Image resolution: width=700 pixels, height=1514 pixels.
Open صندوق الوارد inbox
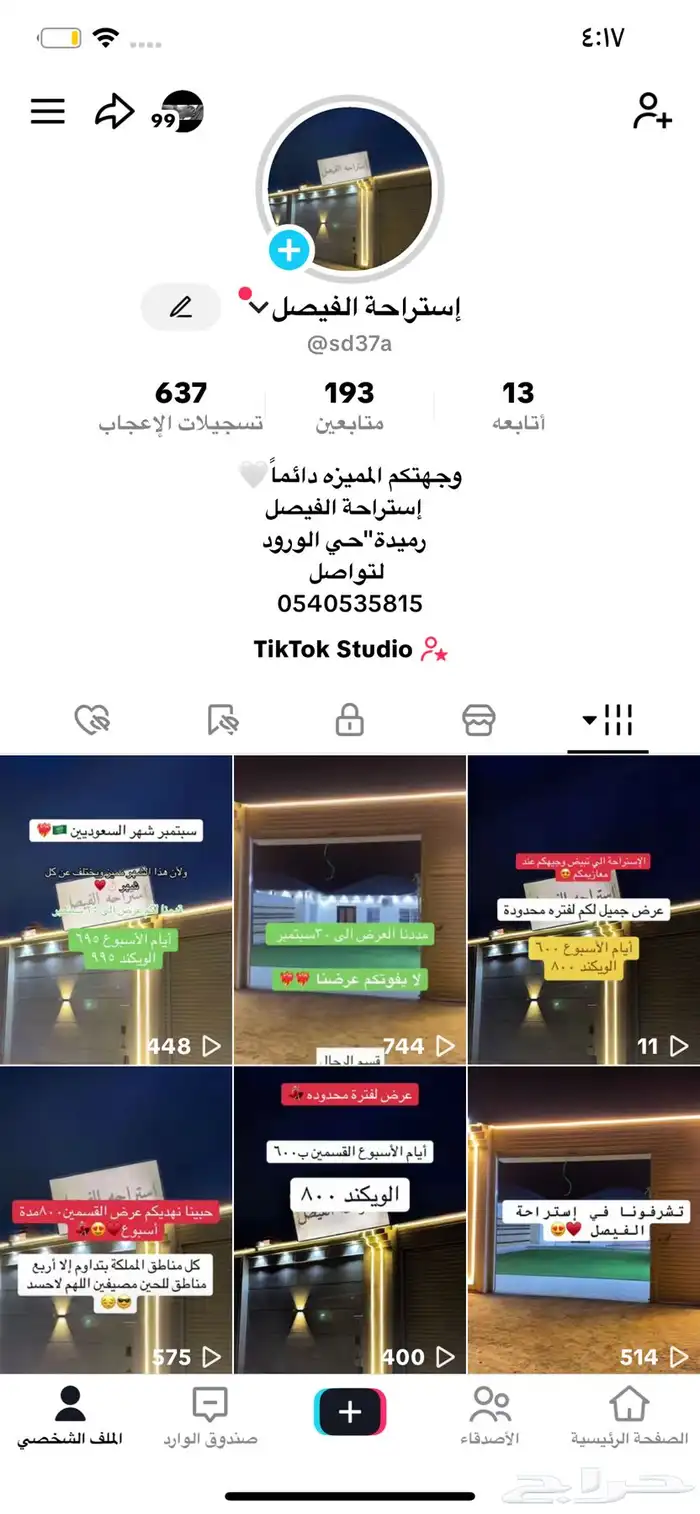210,1417
